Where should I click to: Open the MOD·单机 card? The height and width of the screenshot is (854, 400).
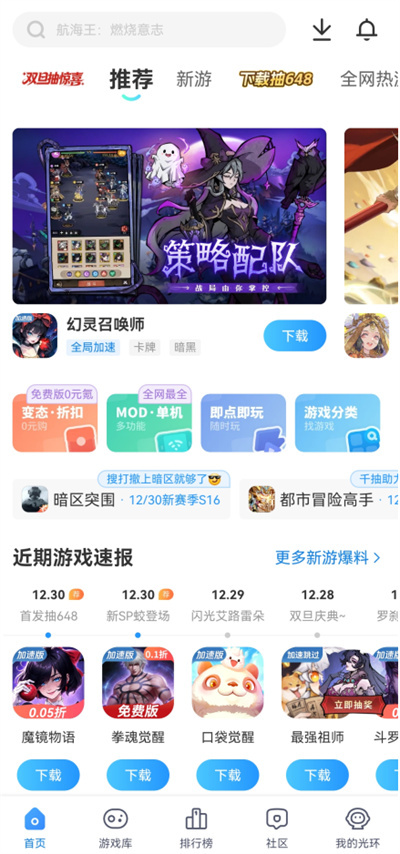pos(149,423)
